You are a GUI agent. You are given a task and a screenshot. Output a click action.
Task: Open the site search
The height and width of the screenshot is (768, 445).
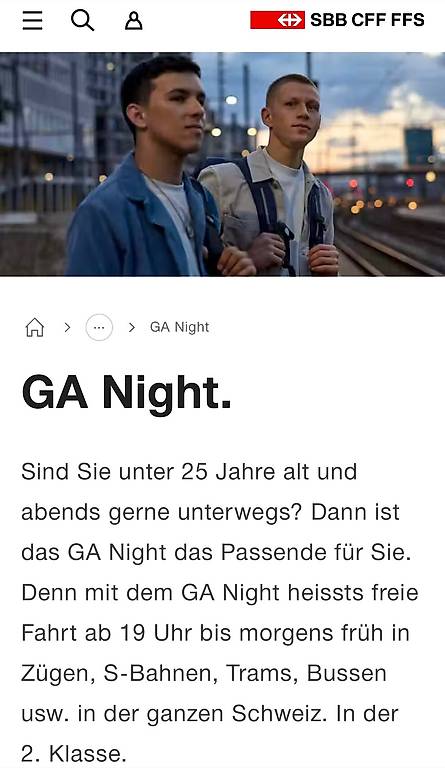[x=82, y=21]
